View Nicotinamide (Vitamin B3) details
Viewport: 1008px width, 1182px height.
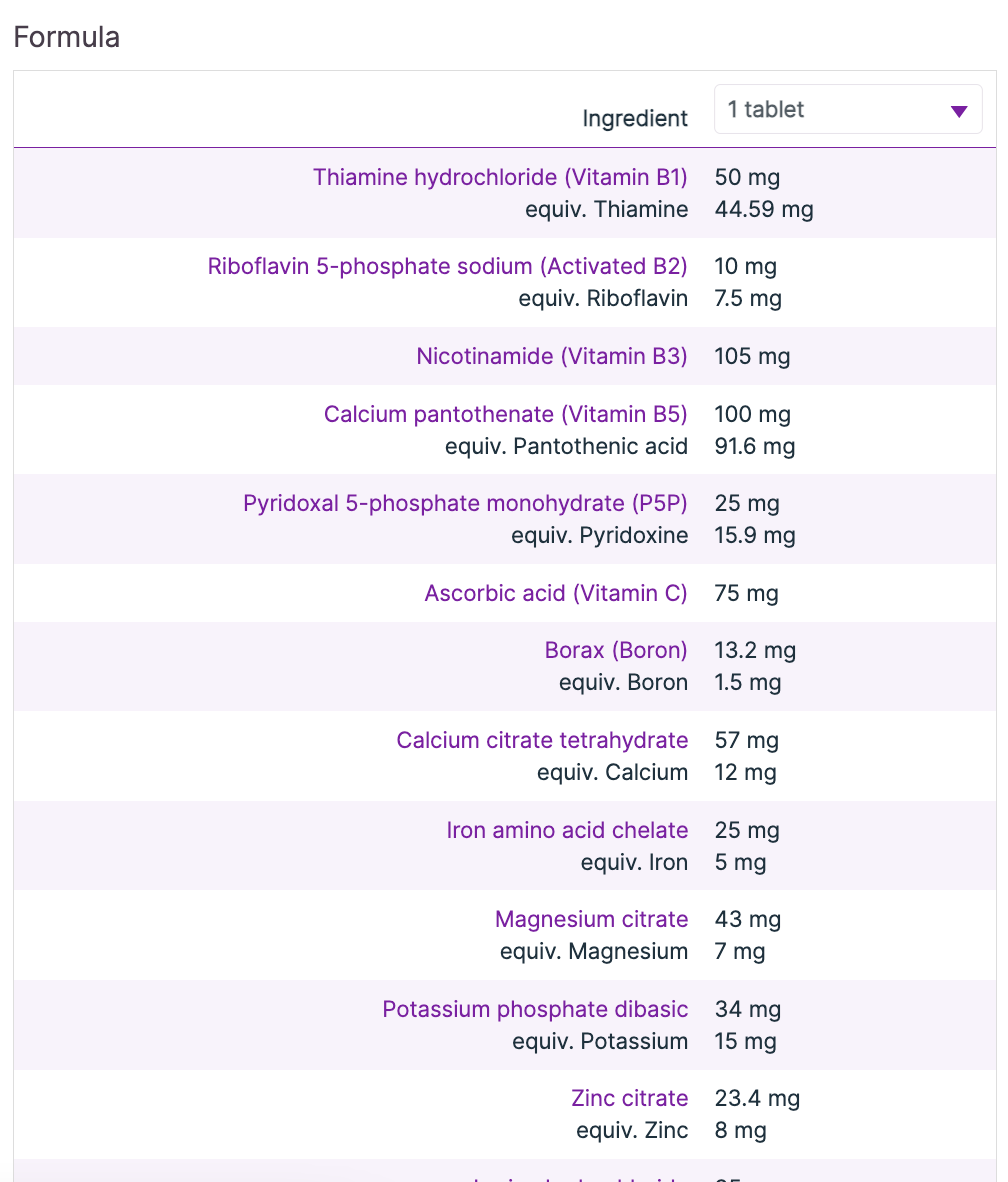(x=552, y=357)
